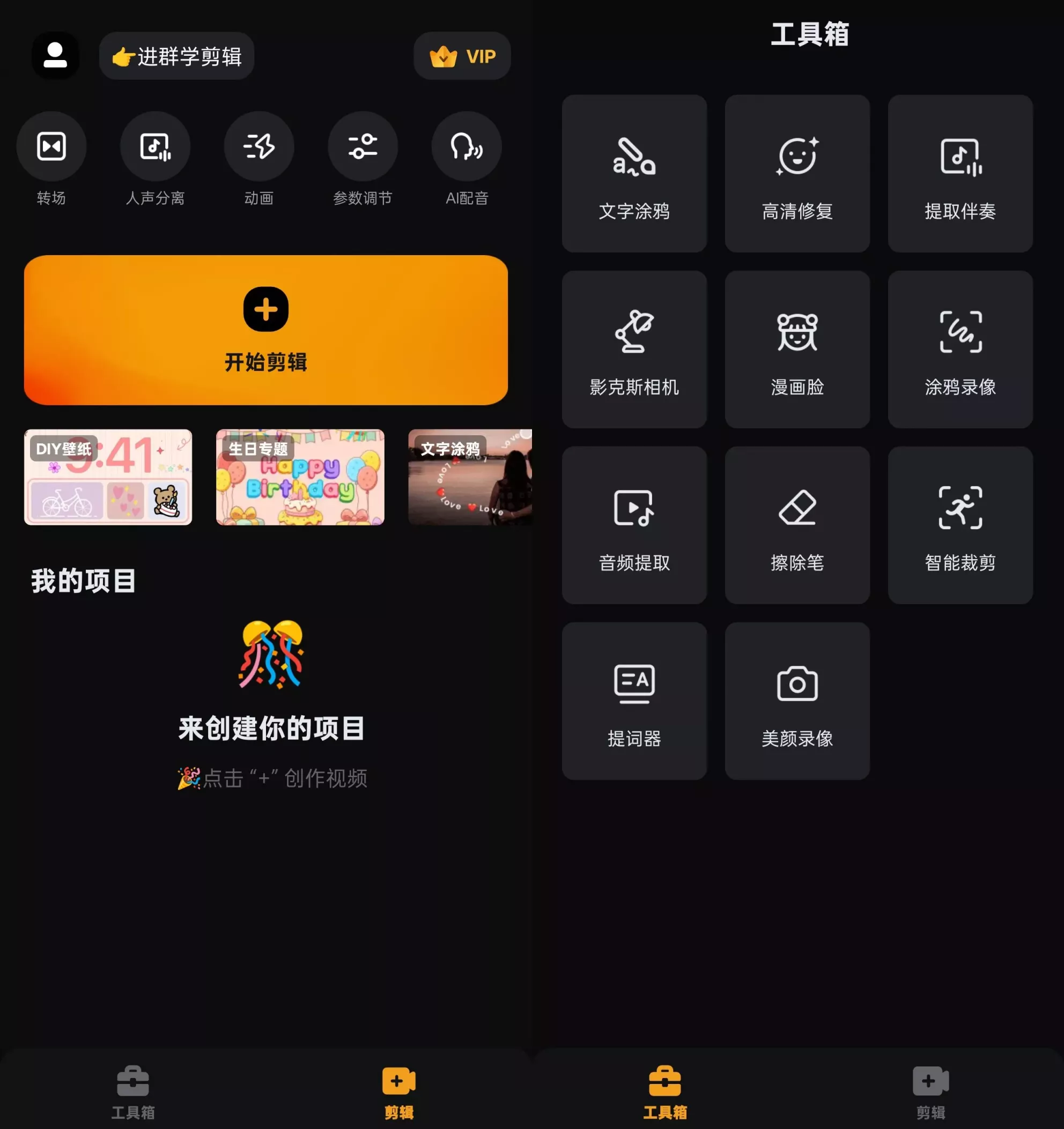1064x1129 pixels.
Task: Try the 漫画脸 tool tile
Action: point(797,350)
